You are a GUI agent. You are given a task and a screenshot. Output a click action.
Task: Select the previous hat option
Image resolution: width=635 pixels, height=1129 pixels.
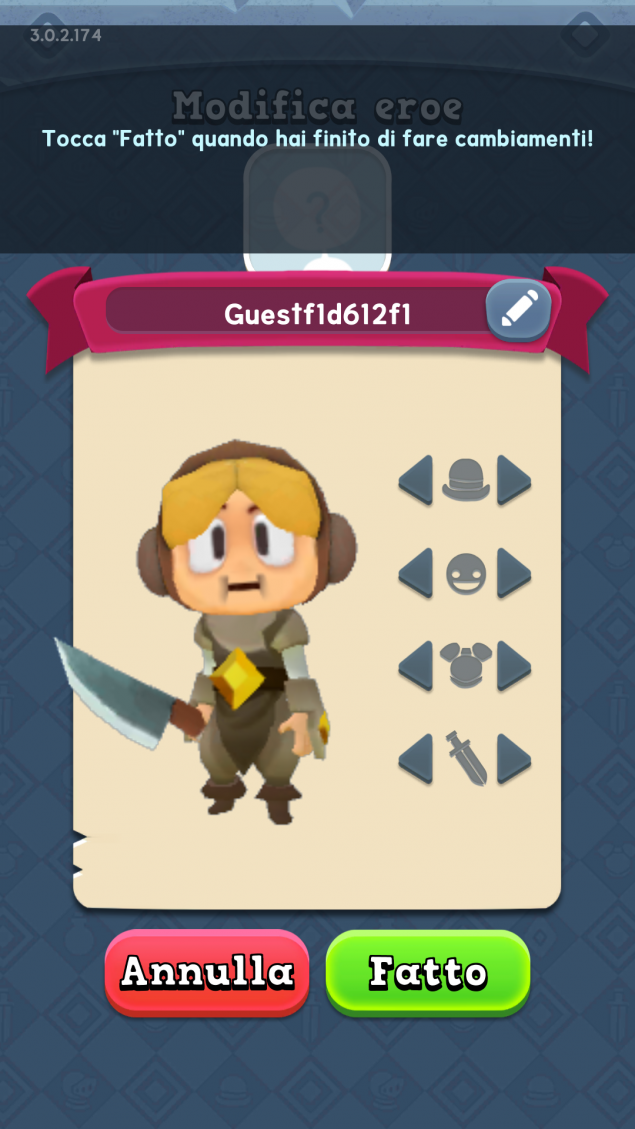coord(415,481)
